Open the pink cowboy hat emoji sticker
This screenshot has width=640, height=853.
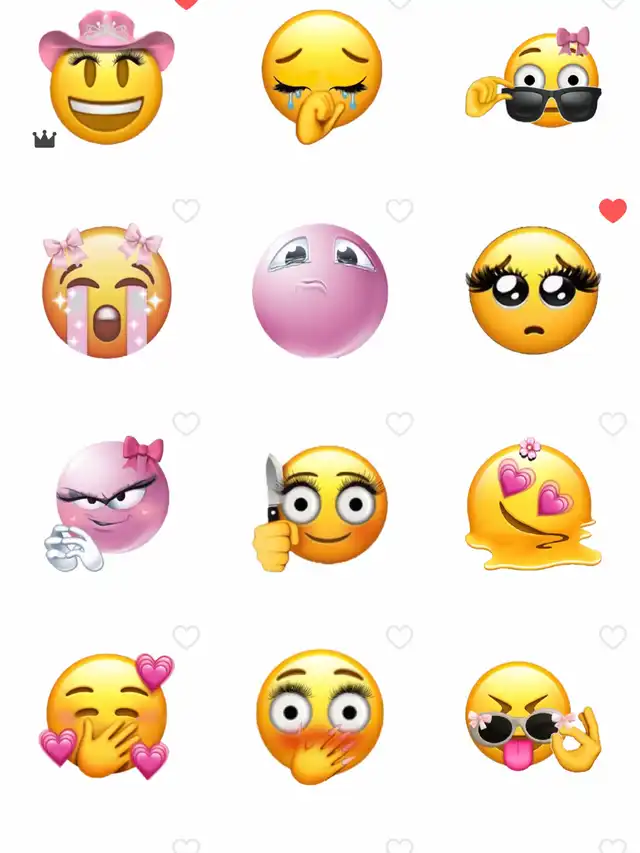click(107, 77)
